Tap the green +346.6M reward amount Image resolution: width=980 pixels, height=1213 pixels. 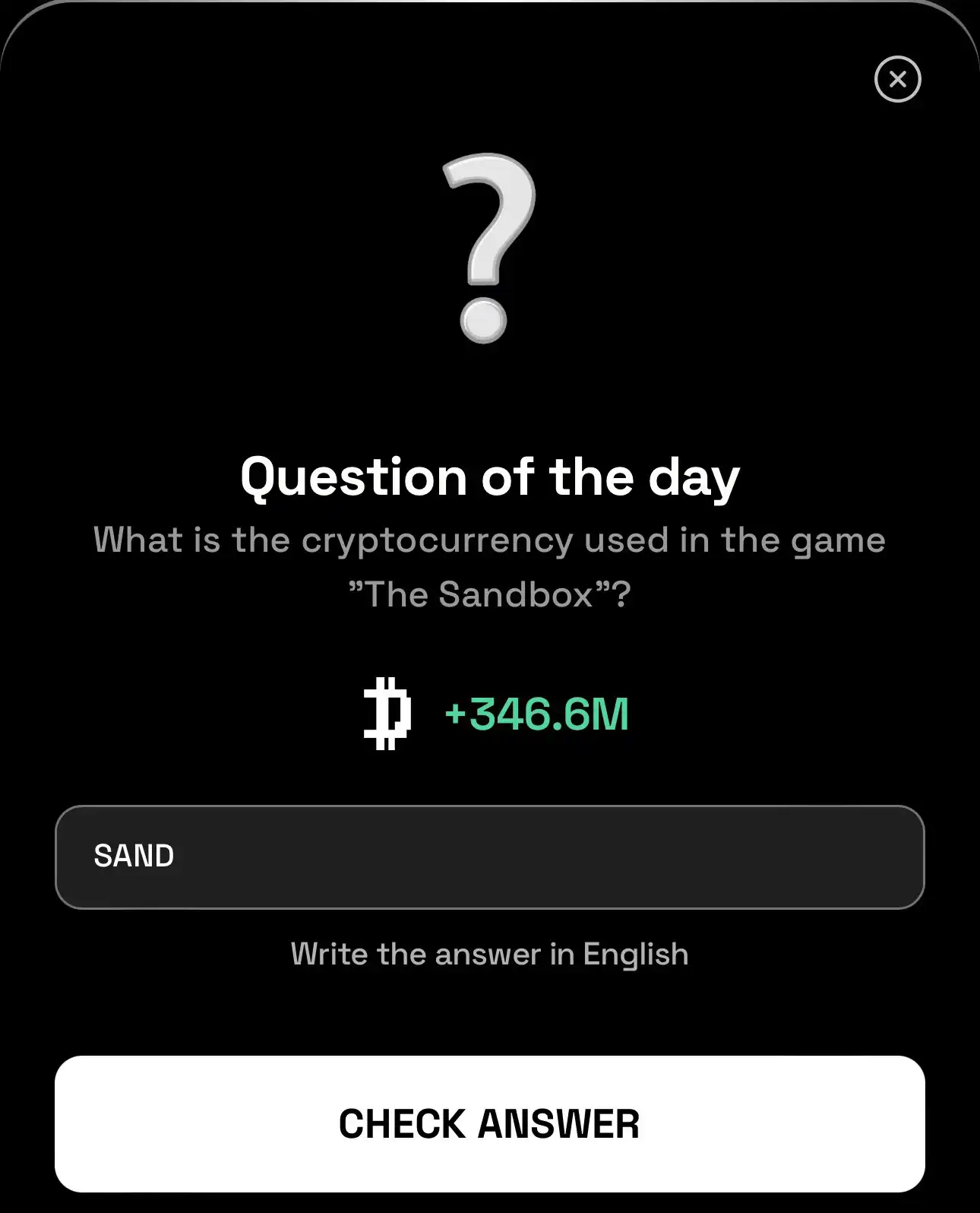536,713
